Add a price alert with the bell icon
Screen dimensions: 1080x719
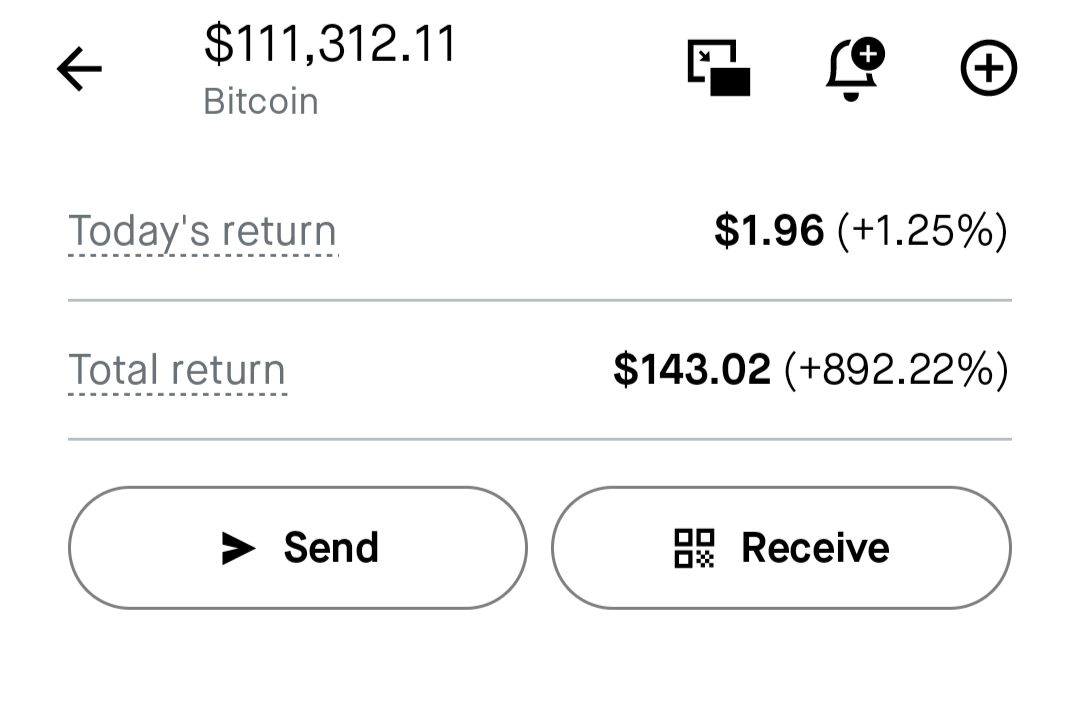point(853,69)
